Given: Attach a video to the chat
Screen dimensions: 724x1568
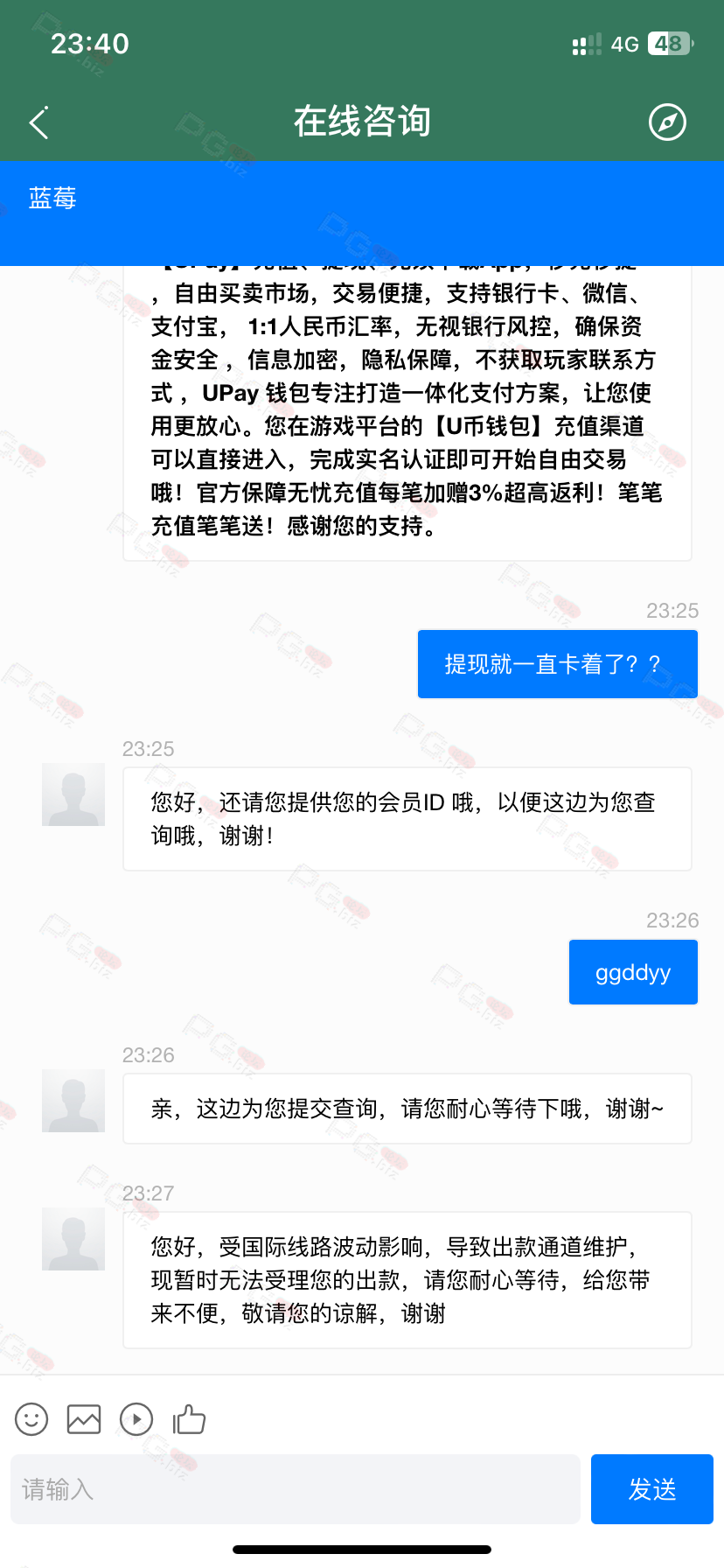Looking at the screenshot, I should tap(136, 1418).
